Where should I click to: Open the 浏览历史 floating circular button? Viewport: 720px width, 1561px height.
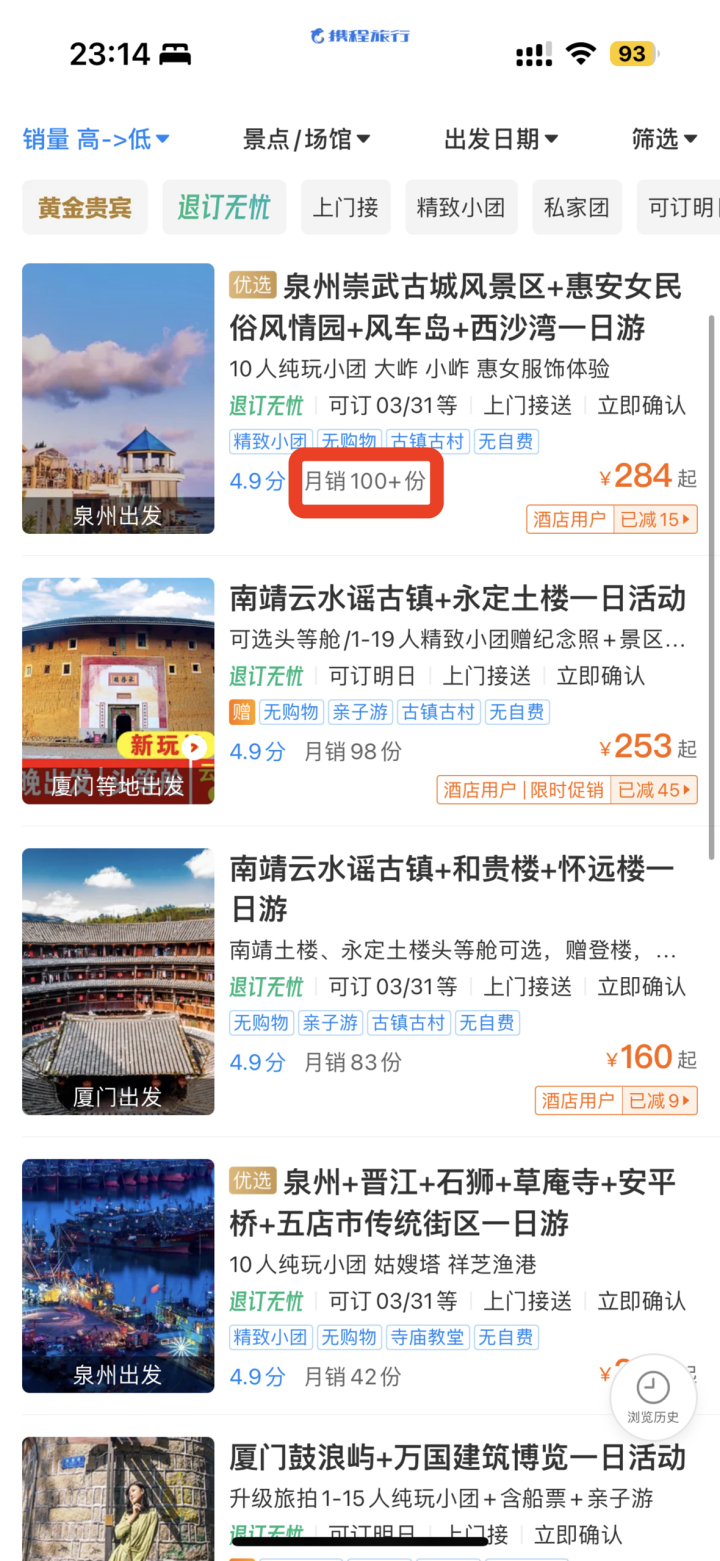pyautogui.click(x=652, y=1394)
